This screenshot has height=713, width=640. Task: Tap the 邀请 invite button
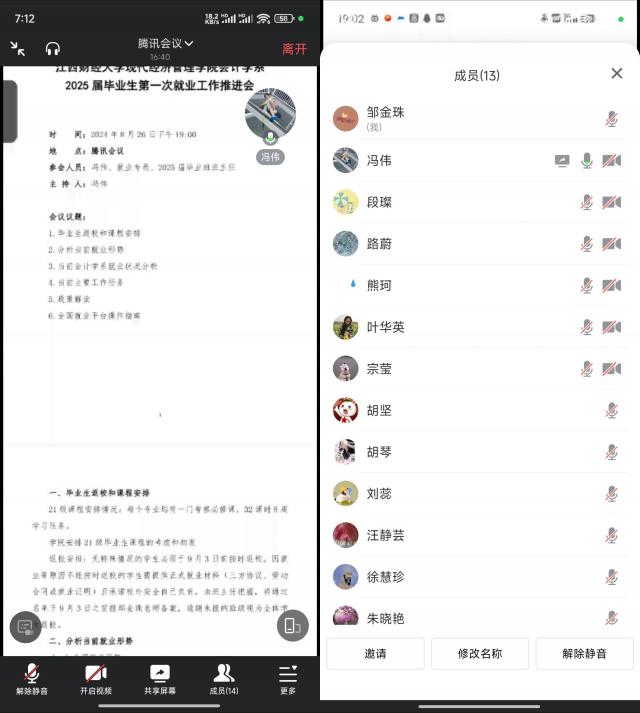click(x=375, y=653)
